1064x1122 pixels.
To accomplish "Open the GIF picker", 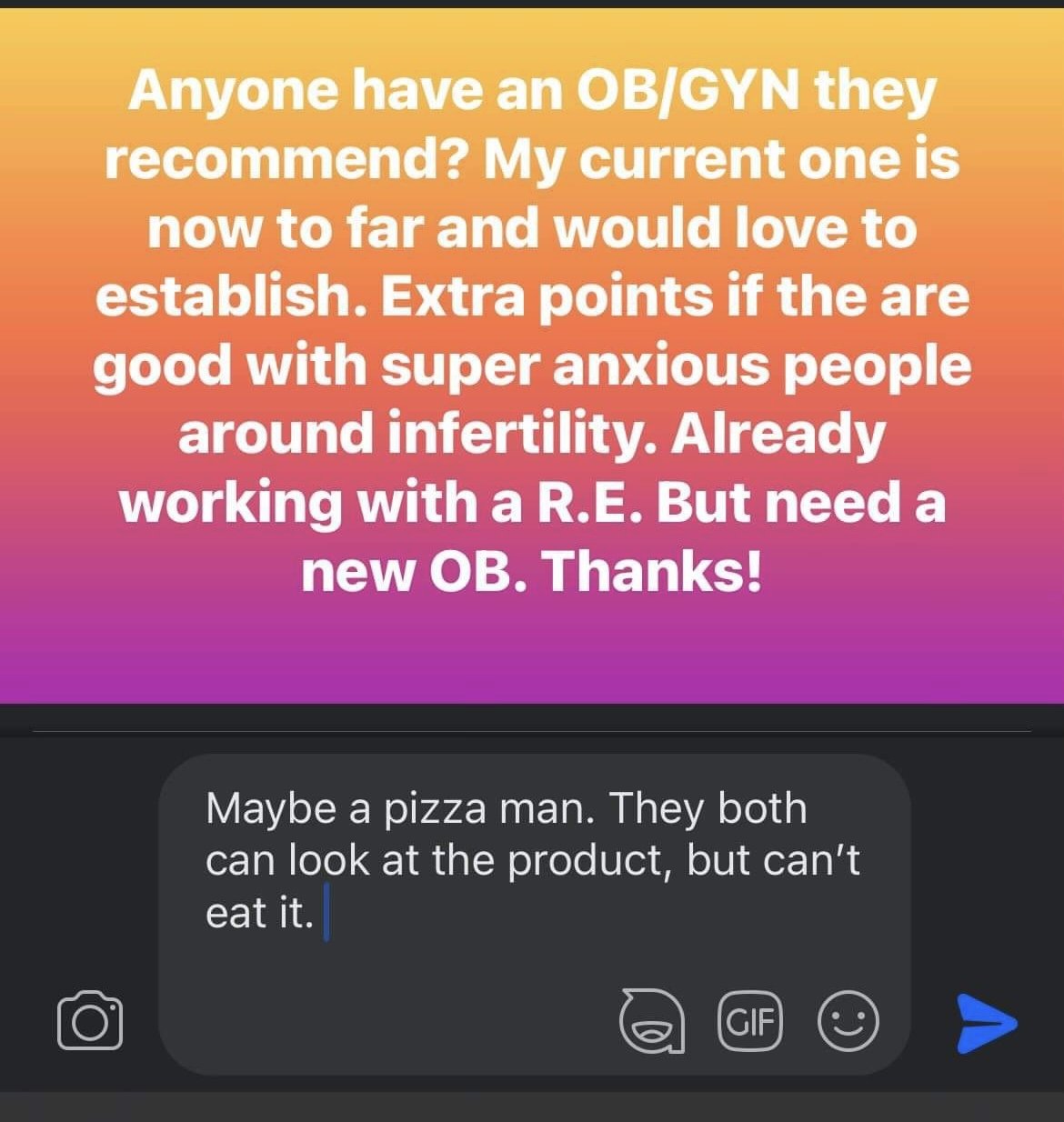I will pyautogui.click(x=750, y=1021).
